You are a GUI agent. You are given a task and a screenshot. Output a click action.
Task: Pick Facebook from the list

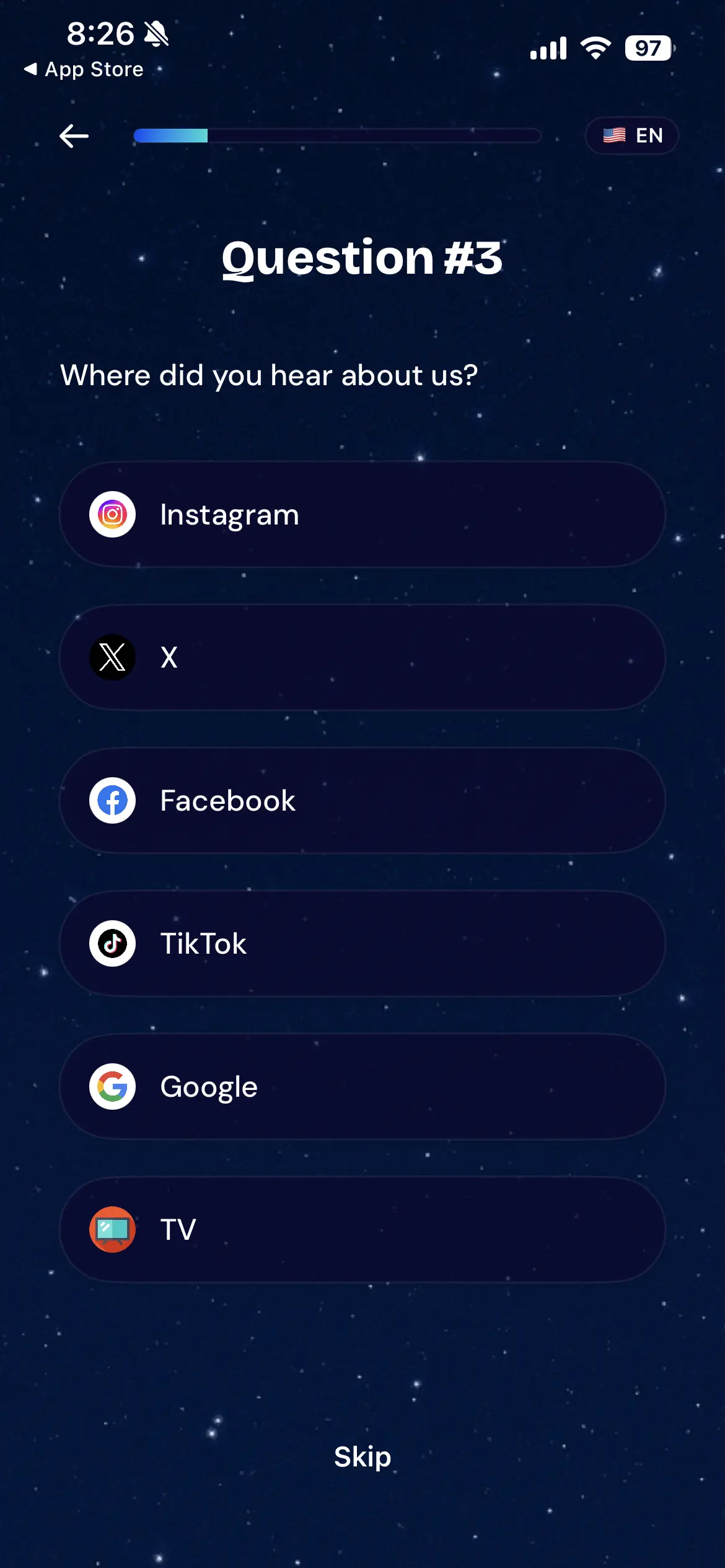[362, 801]
